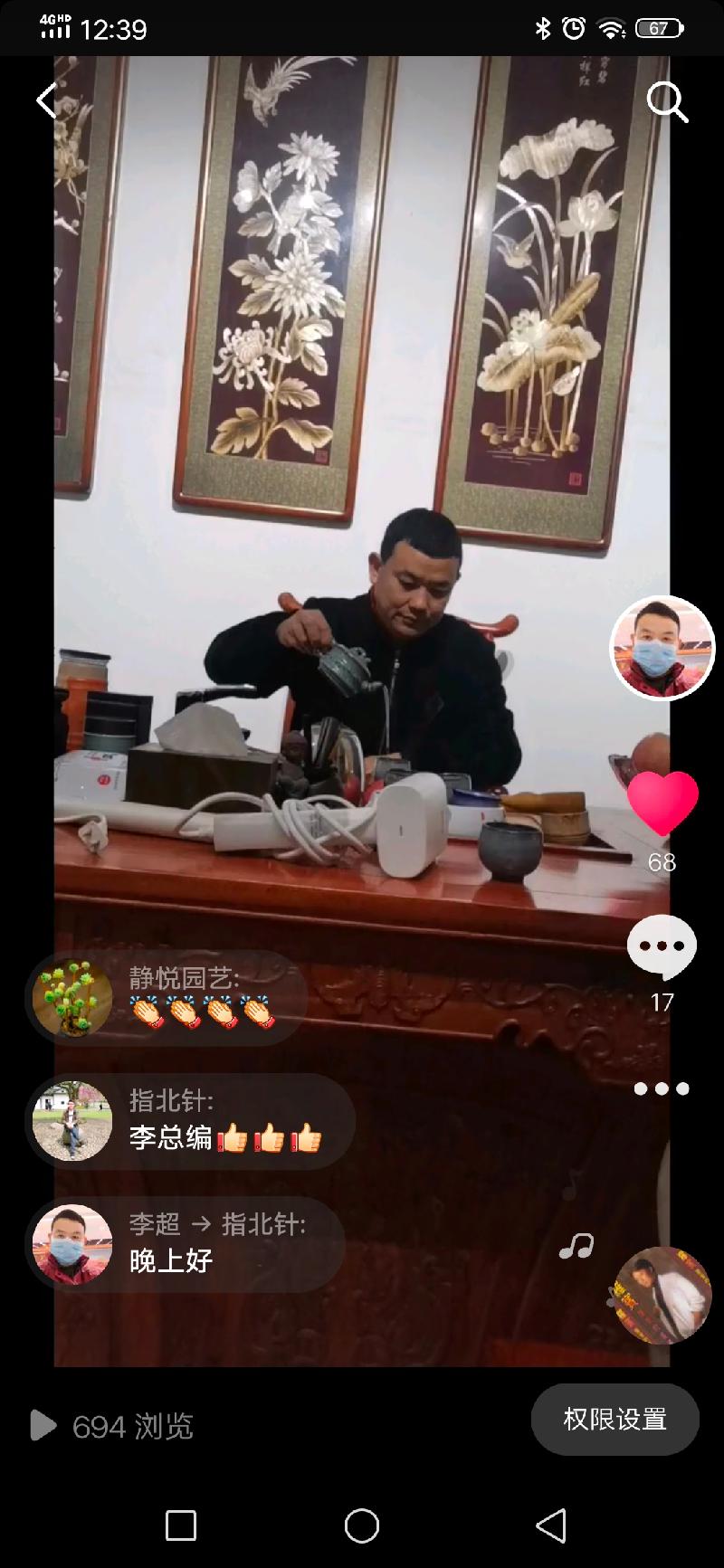Screen dimensions: 724x1568
Task: Open 静悦园艺's applause comment
Action: pyautogui.click(x=167, y=997)
